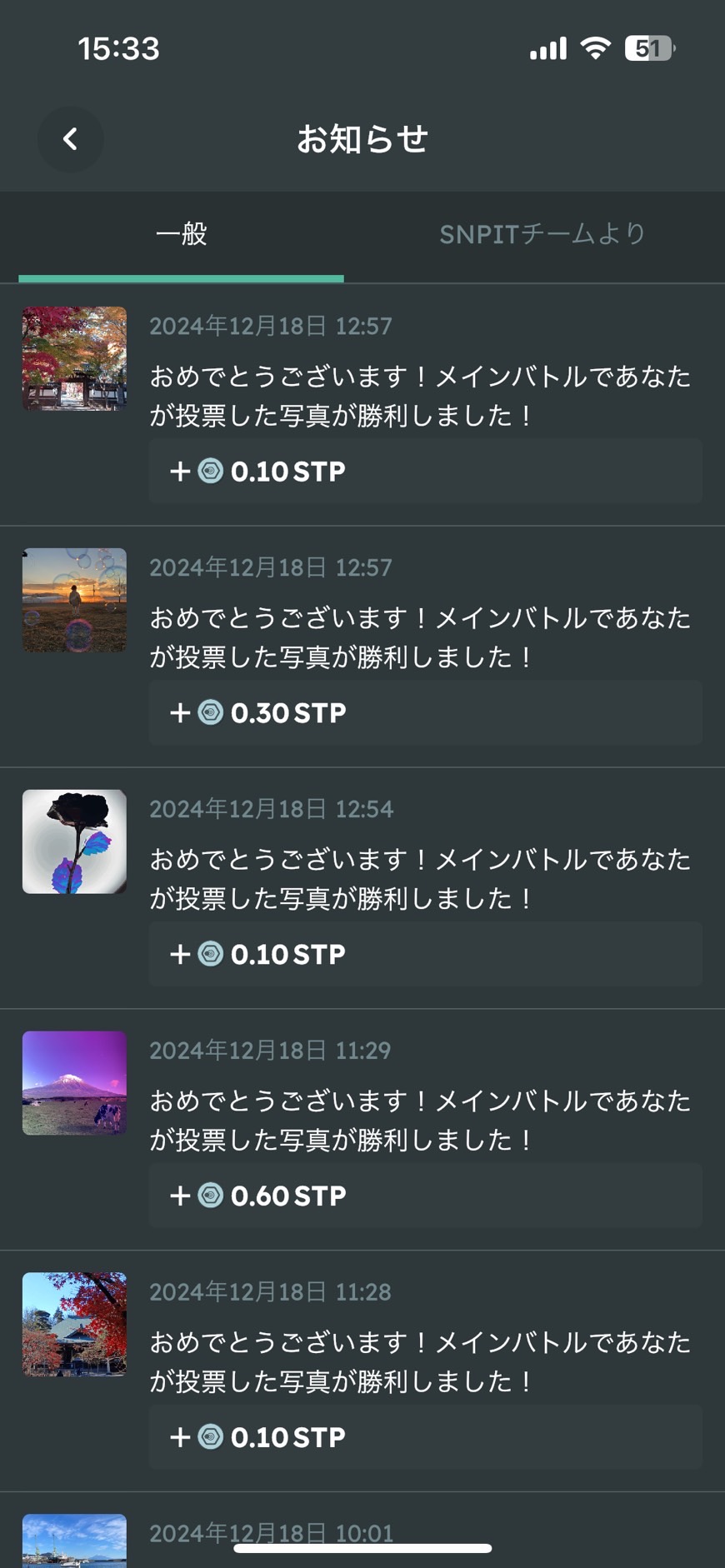
Task: Switch to the 一般 tab
Action: pos(181,235)
